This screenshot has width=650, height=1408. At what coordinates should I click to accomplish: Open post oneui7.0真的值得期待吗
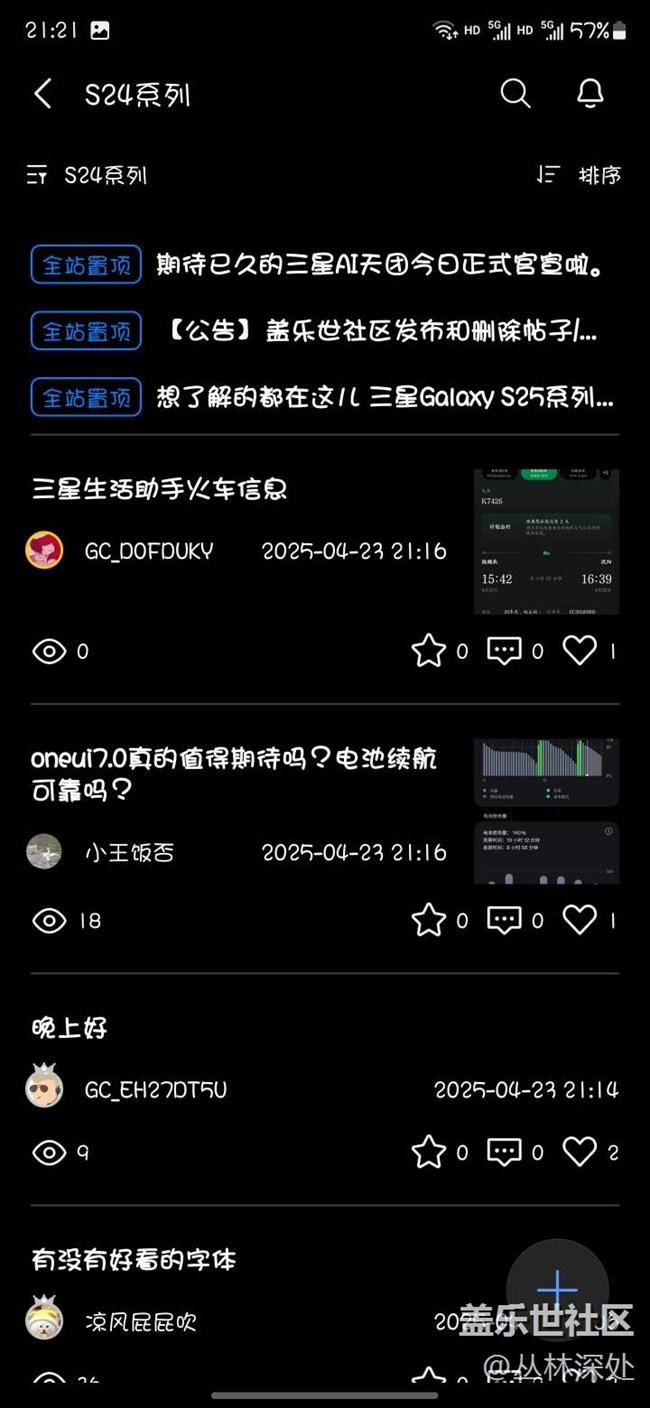click(x=233, y=773)
